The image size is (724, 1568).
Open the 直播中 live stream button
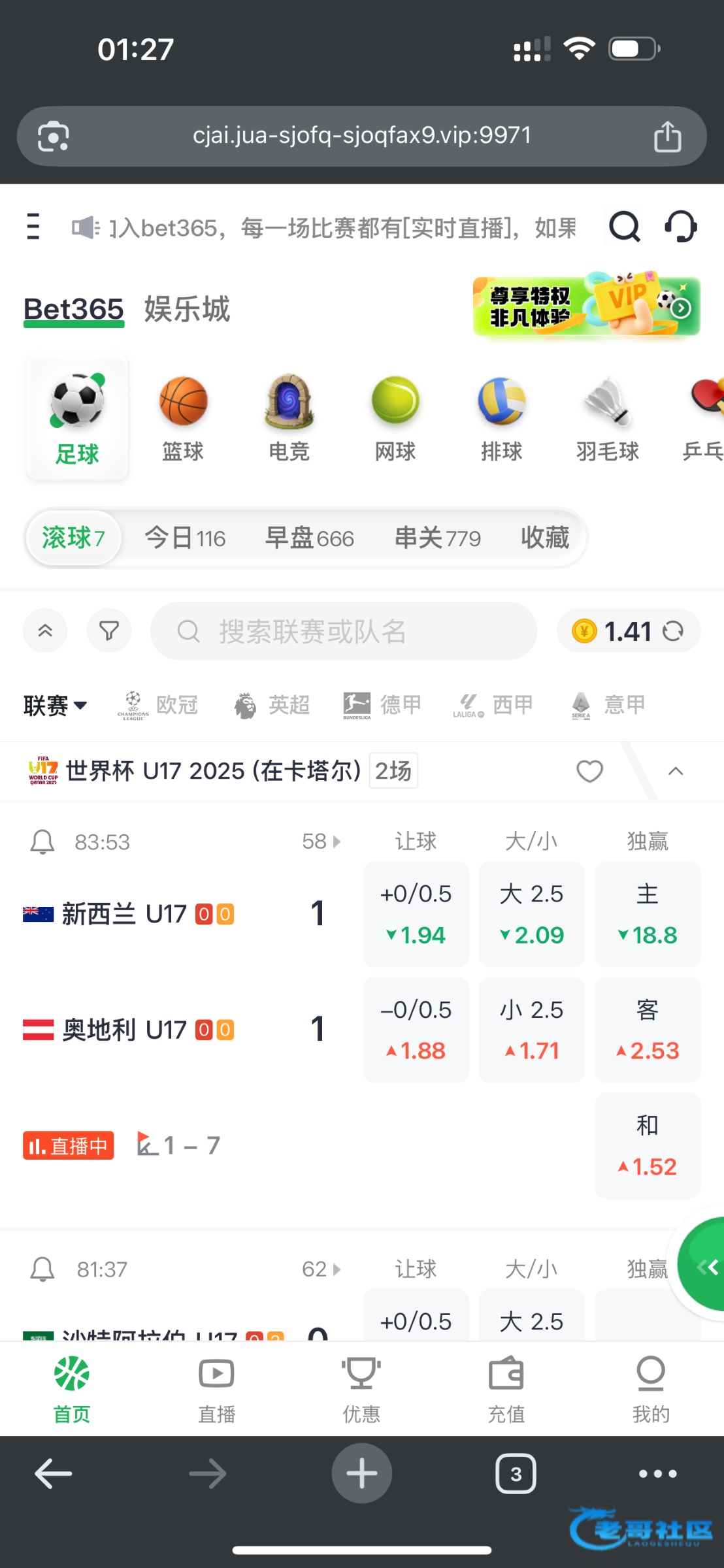69,1146
